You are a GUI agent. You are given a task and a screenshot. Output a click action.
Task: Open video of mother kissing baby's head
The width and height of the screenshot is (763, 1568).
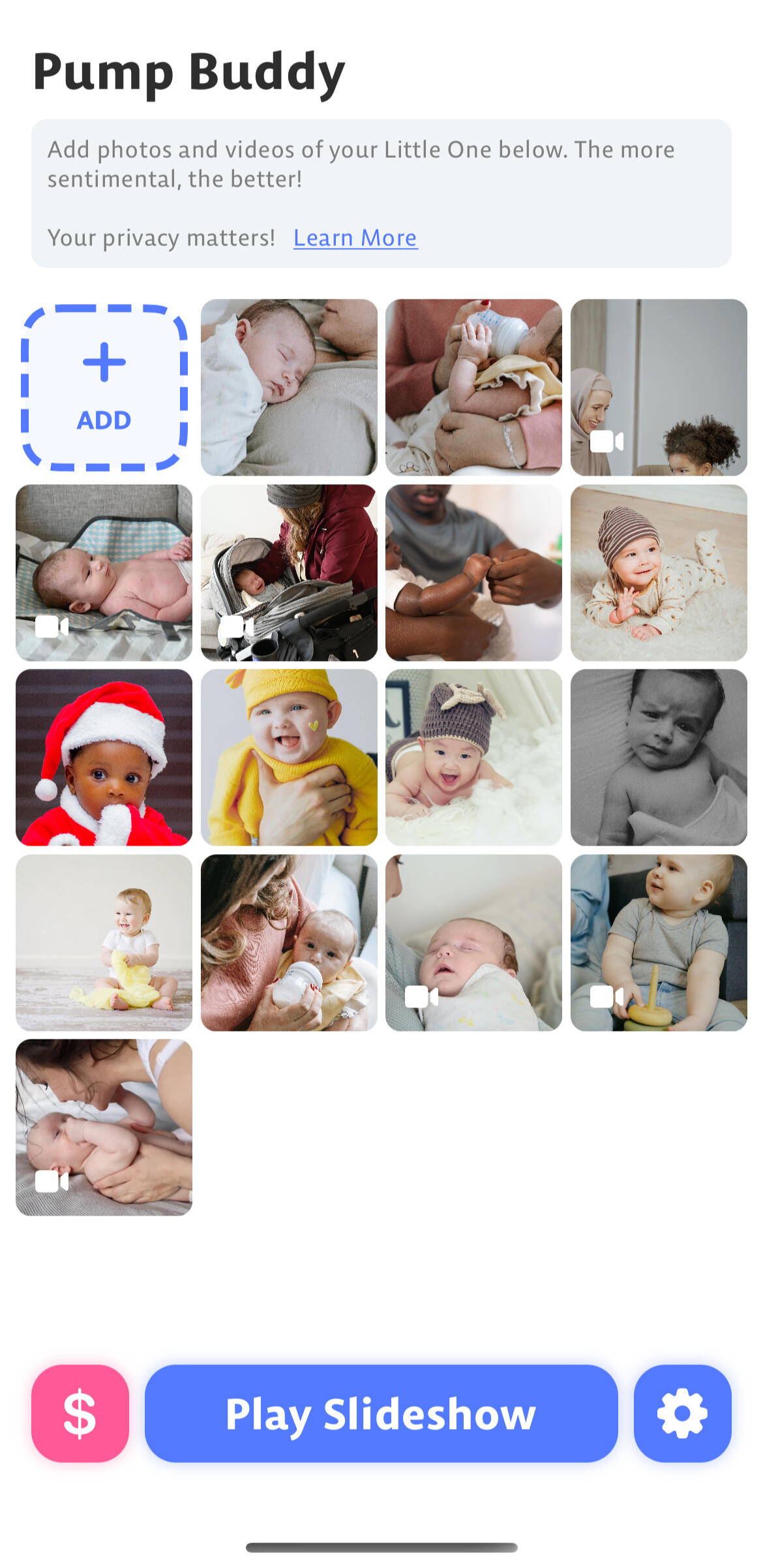click(104, 1128)
